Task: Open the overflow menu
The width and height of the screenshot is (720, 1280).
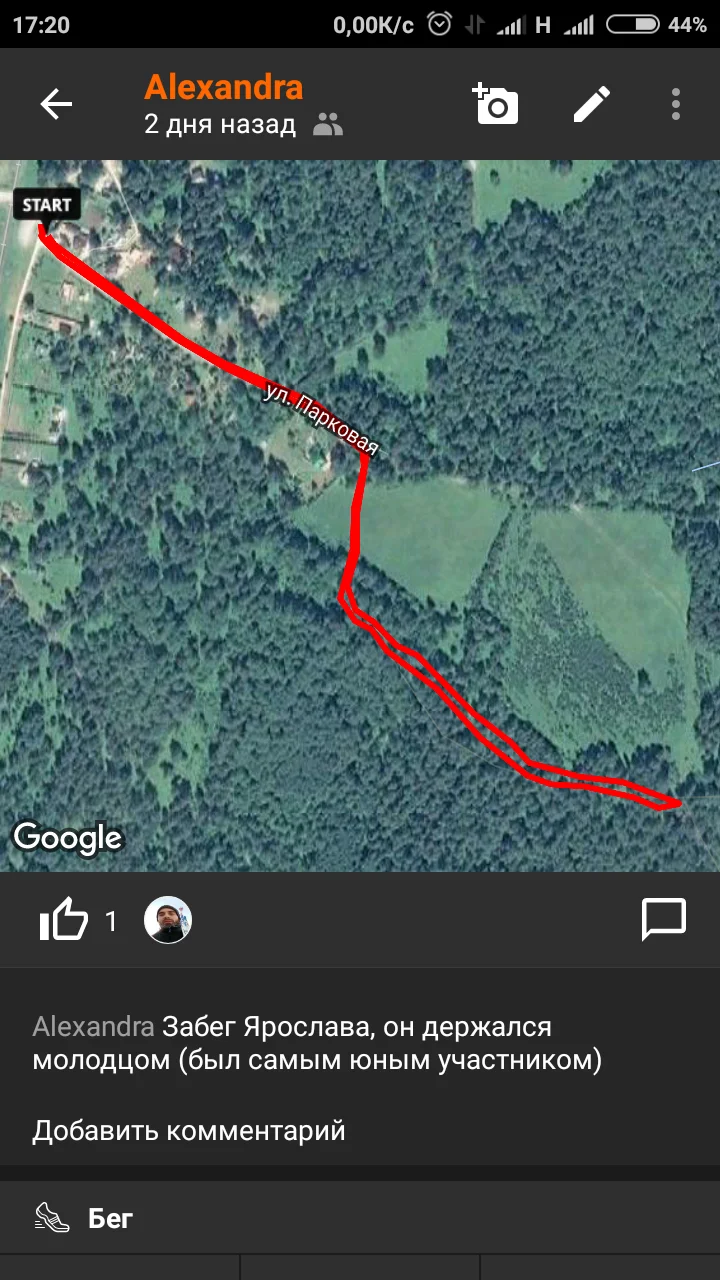Action: (676, 104)
